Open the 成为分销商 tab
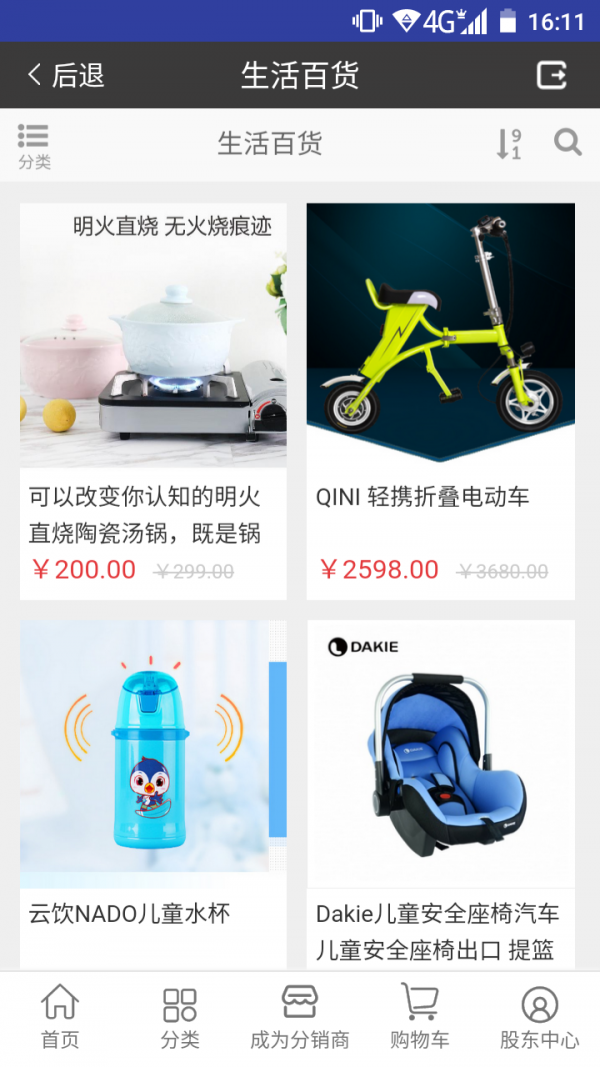 pyautogui.click(x=300, y=1017)
